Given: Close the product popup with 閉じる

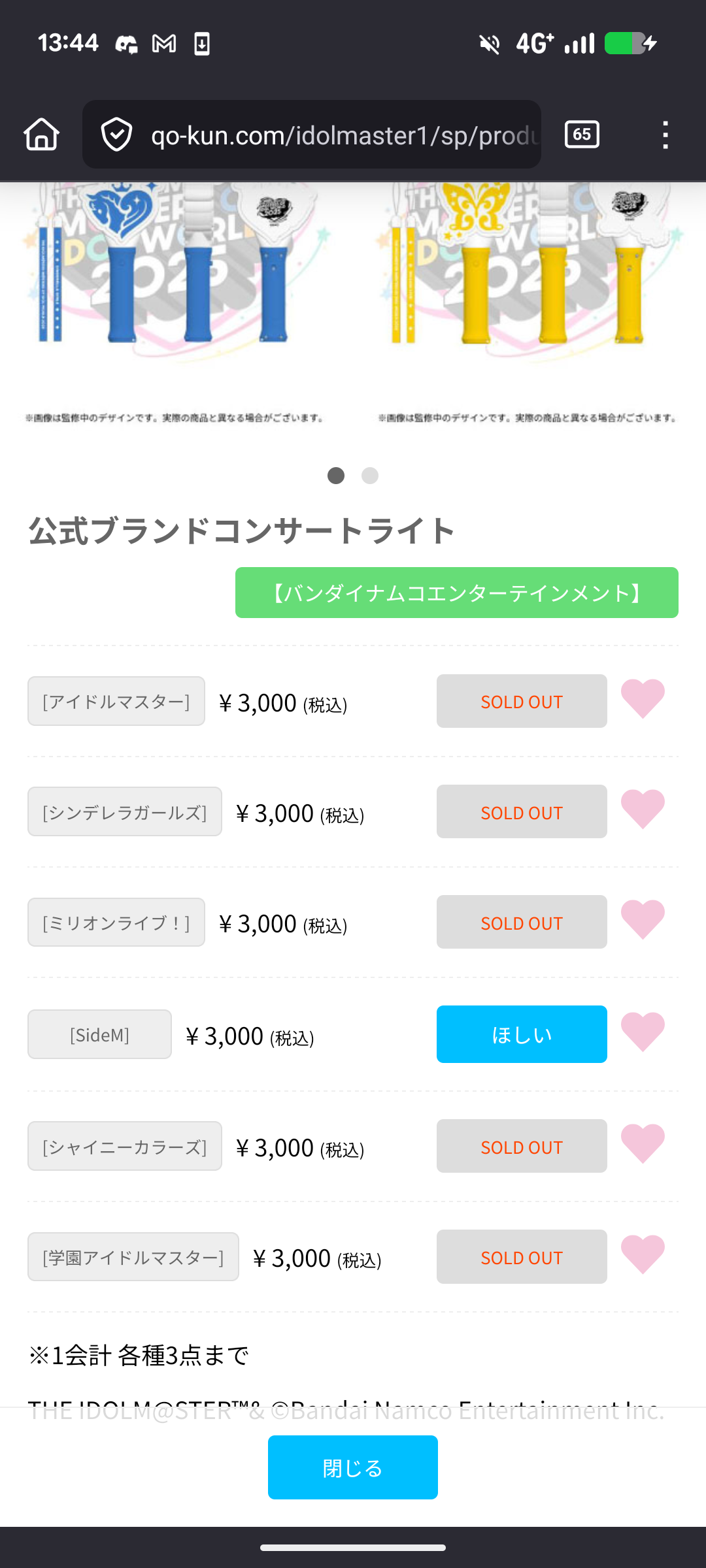Looking at the screenshot, I should [x=352, y=1467].
